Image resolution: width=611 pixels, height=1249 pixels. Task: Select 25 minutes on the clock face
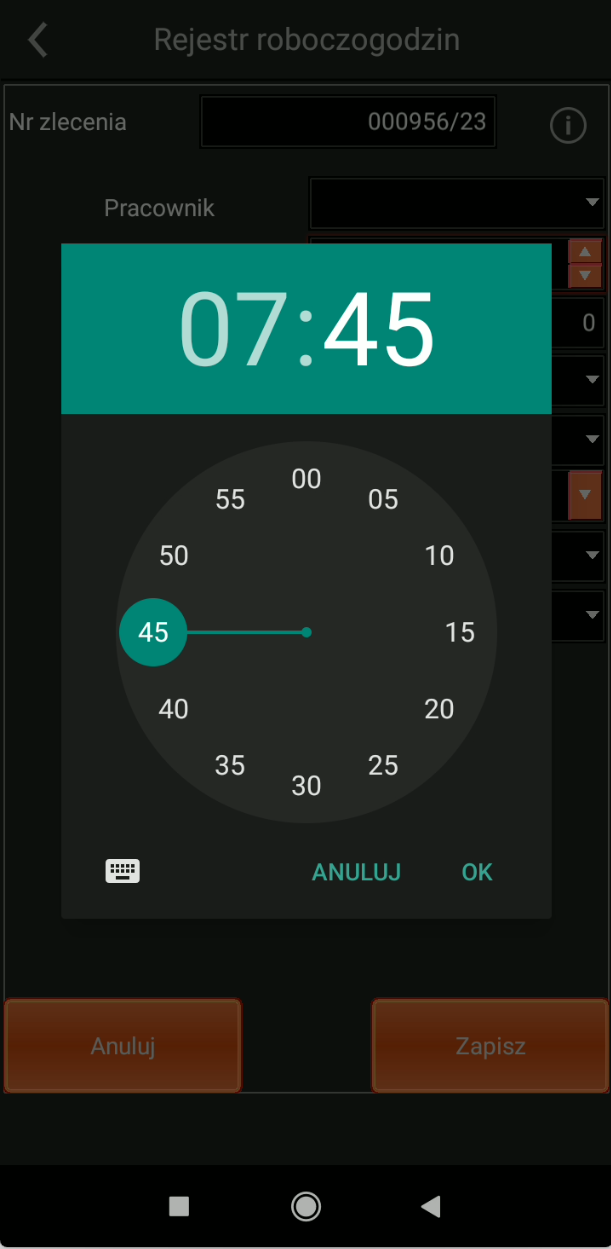383,765
